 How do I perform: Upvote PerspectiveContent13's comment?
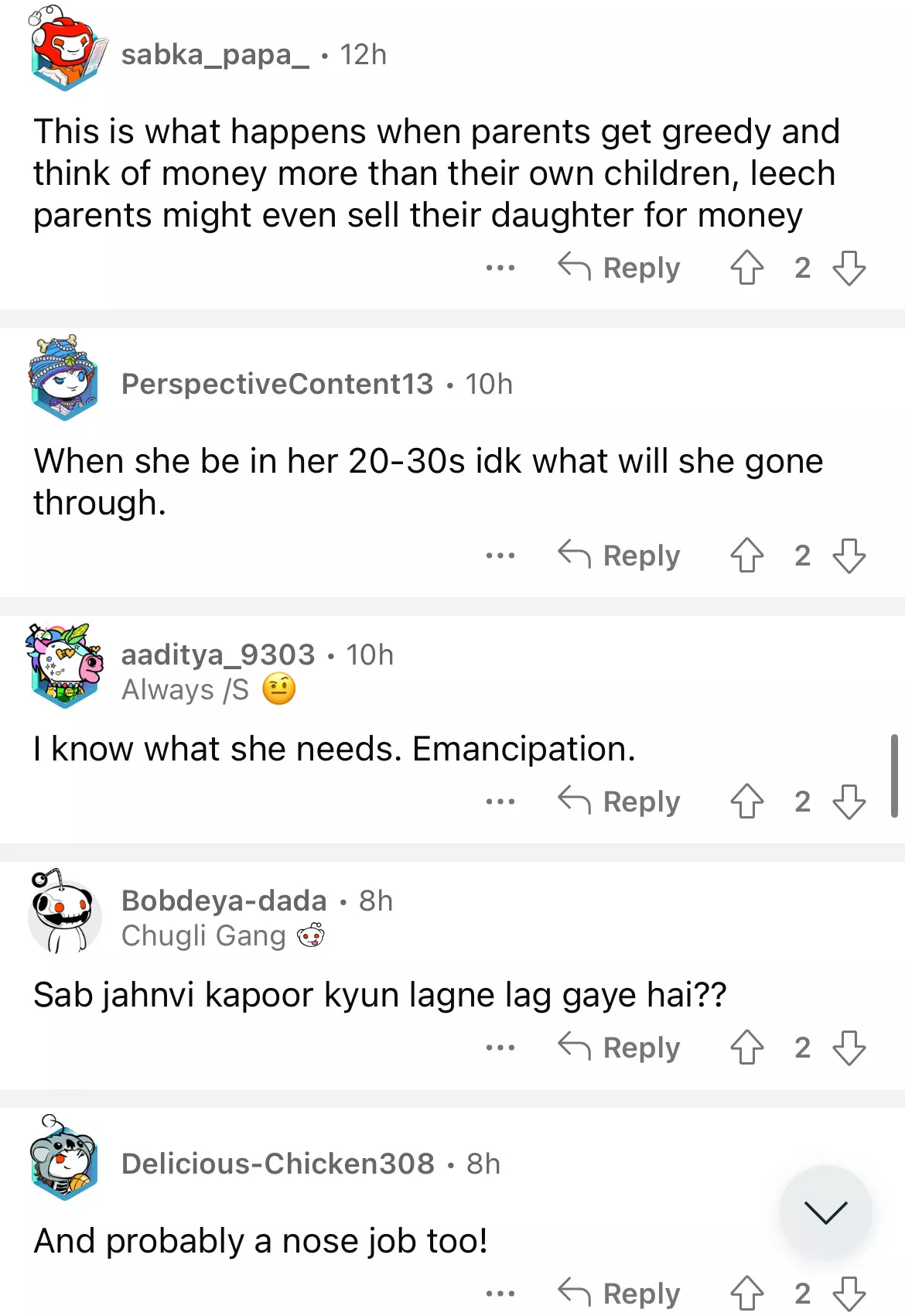click(x=746, y=555)
